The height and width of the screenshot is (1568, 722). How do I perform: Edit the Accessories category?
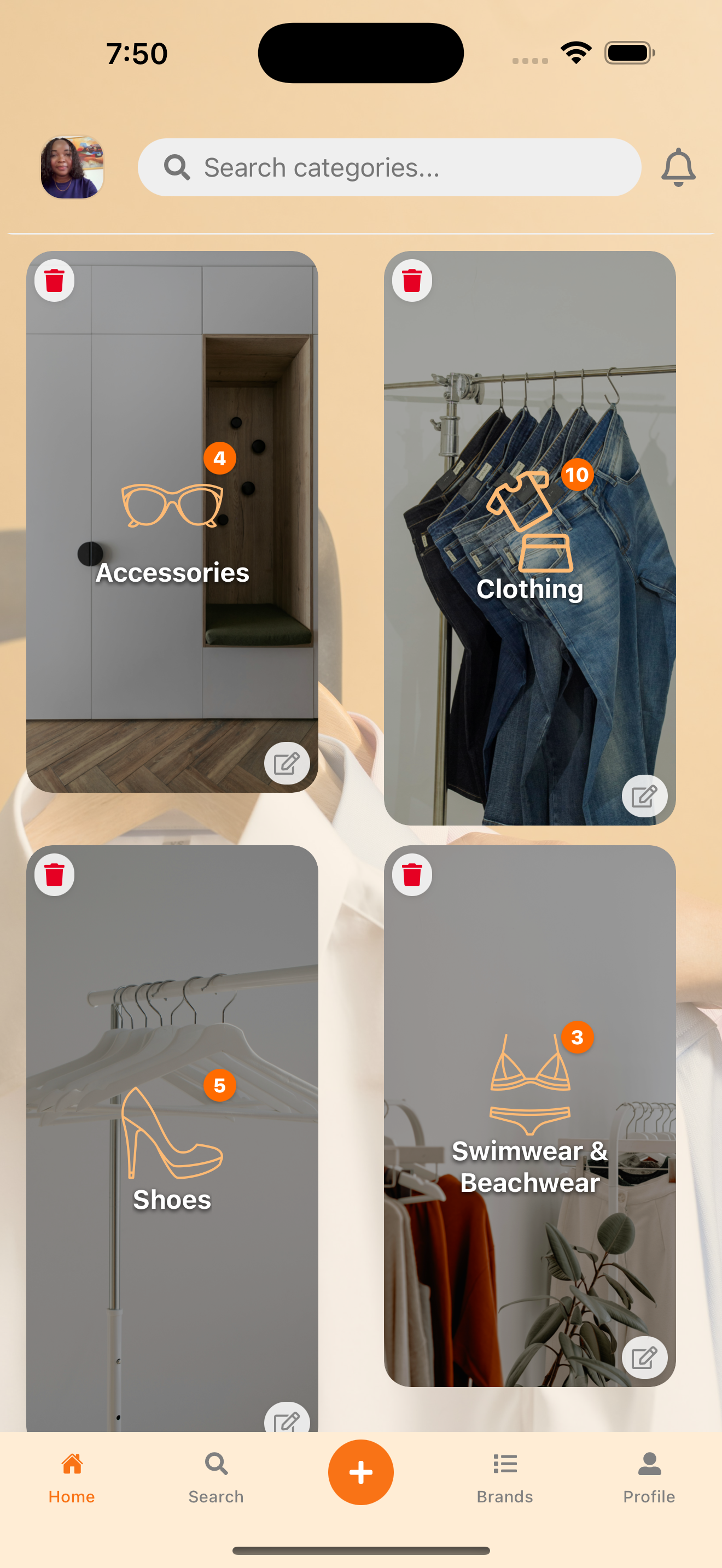tap(287, 763)
